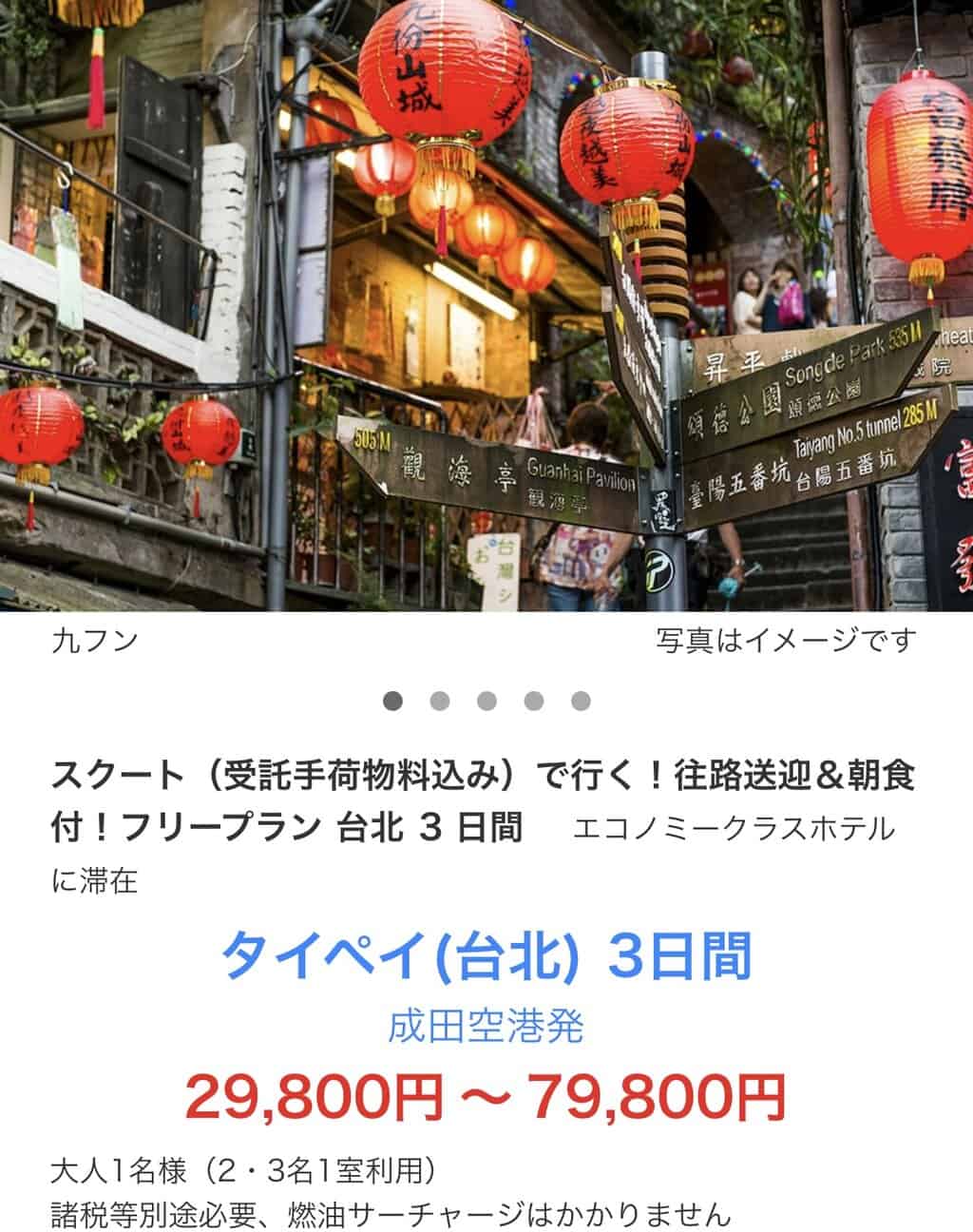Show the fourth carousel photo via its dot

click(534, 702)
